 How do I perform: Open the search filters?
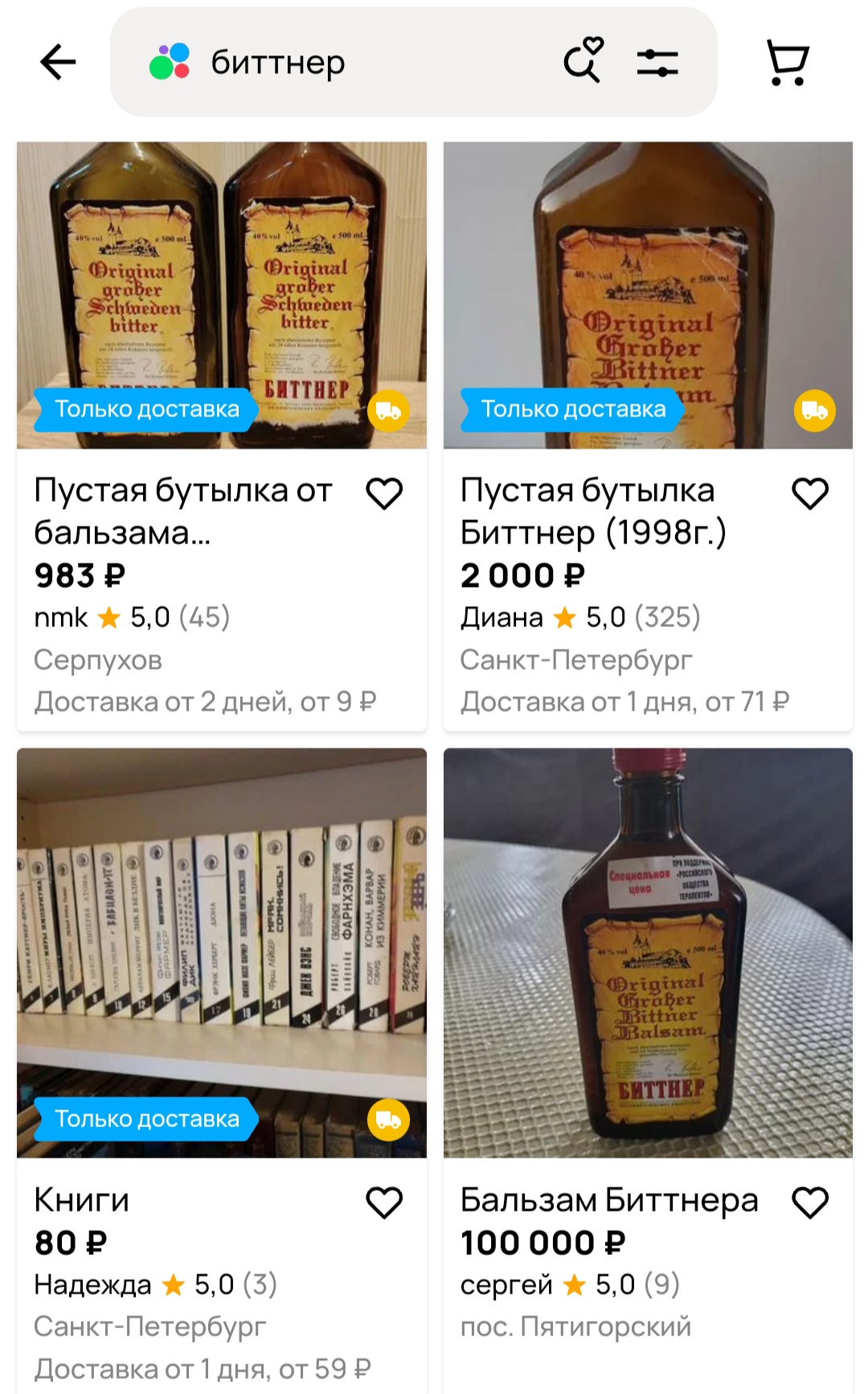coord(657,63)
